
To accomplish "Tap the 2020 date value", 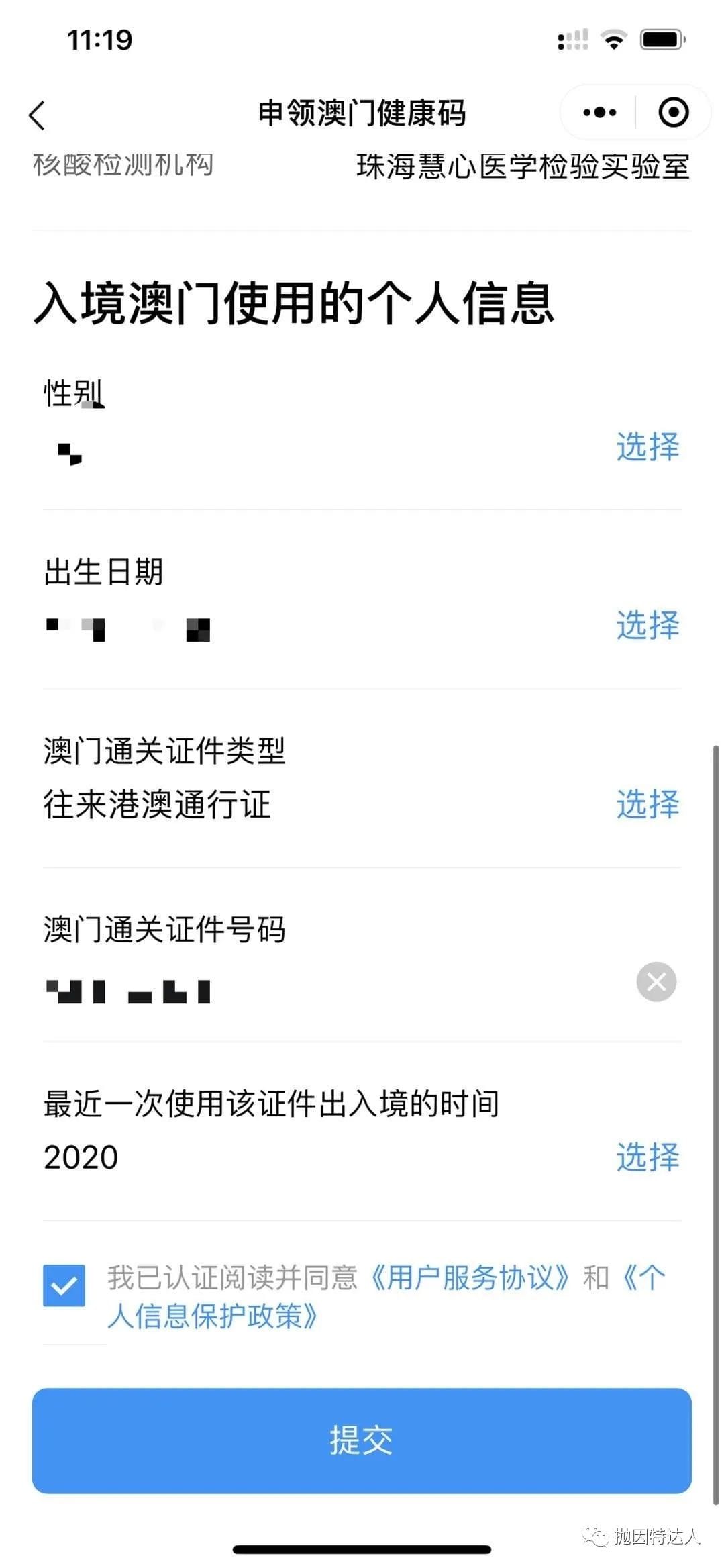I will click(x=80, y=1156).
